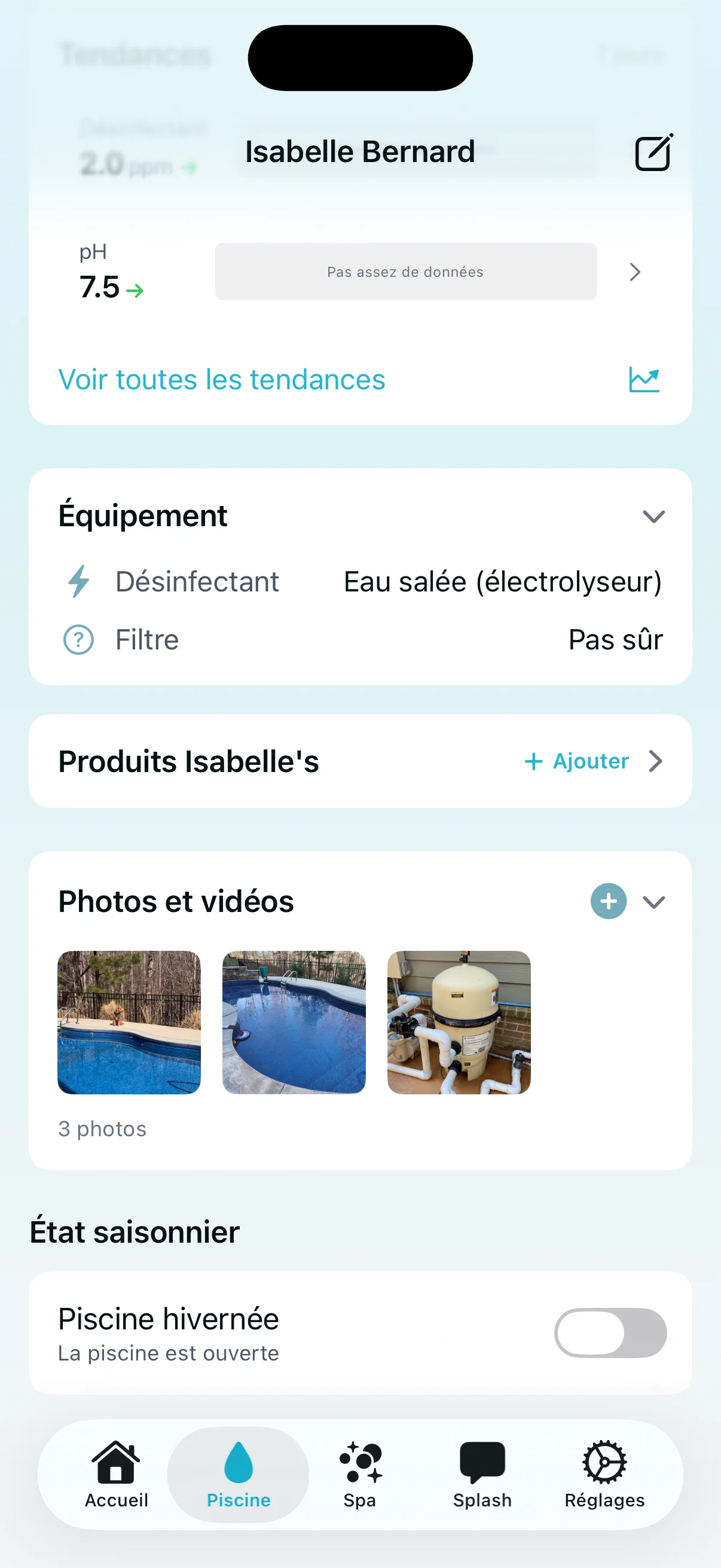This screenshot has height=1568, width=721.
Task: Tap the plus icon to add photos
Action: tap(608, 901)
